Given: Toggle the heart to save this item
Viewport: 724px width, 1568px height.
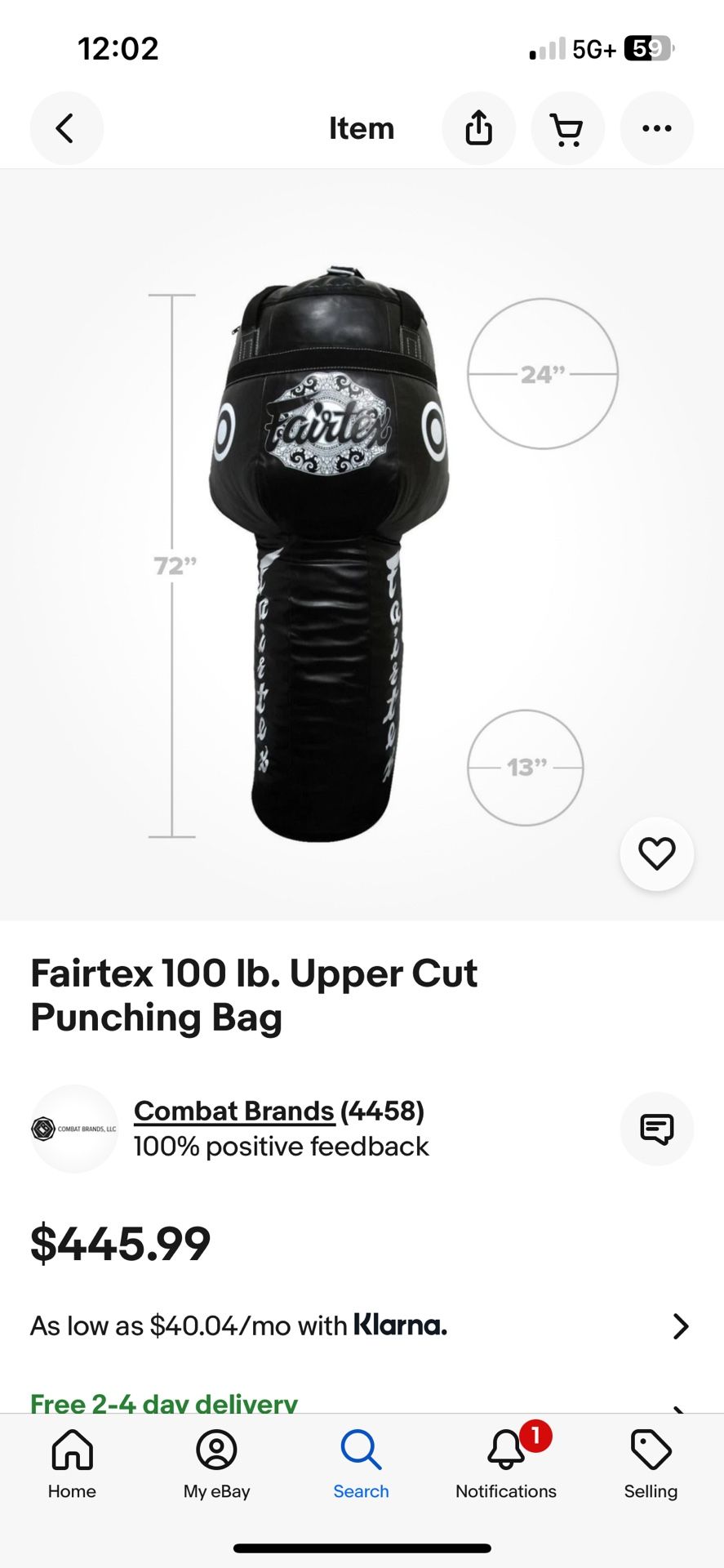Looking at the screenshot, I should coord(656,853).
